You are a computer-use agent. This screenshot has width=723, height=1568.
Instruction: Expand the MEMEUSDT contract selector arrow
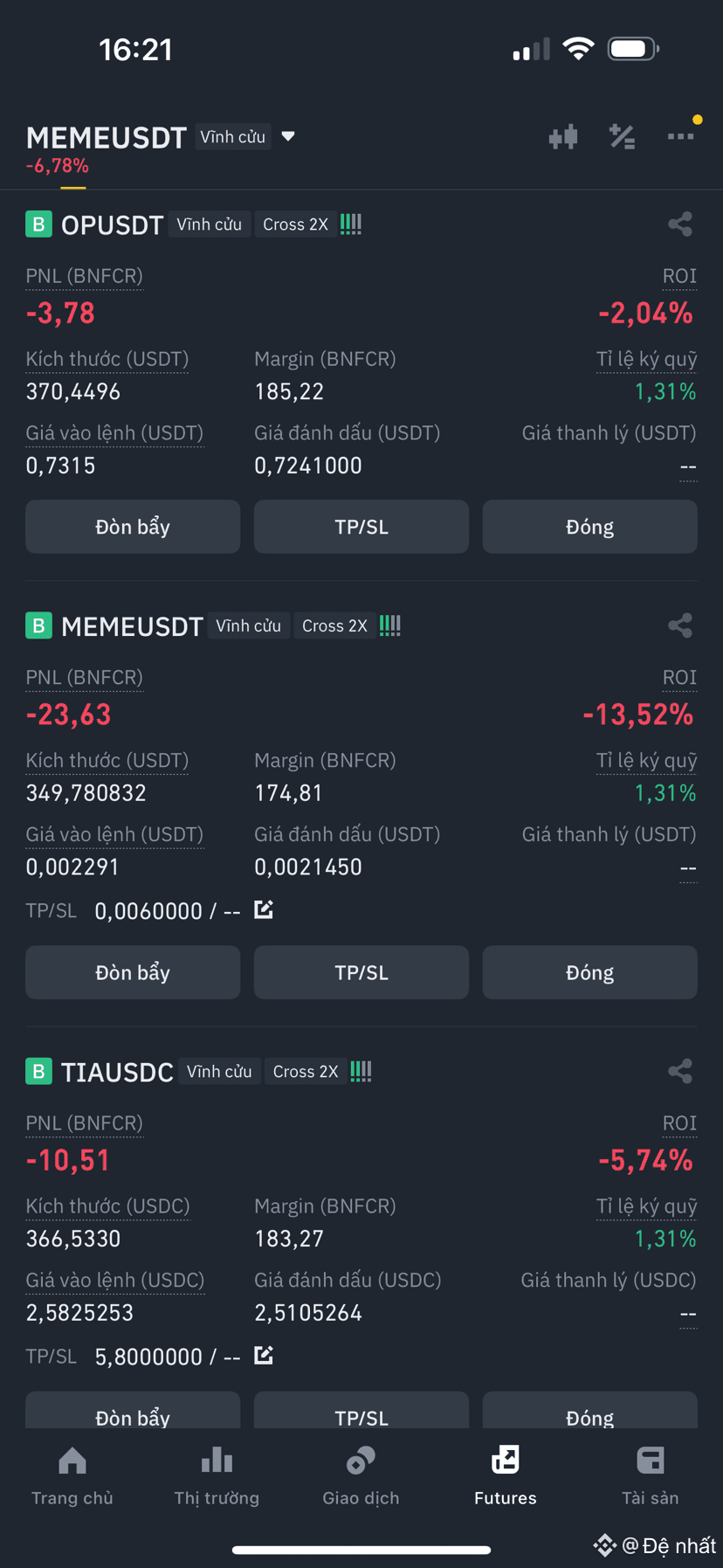pos(288,136)
